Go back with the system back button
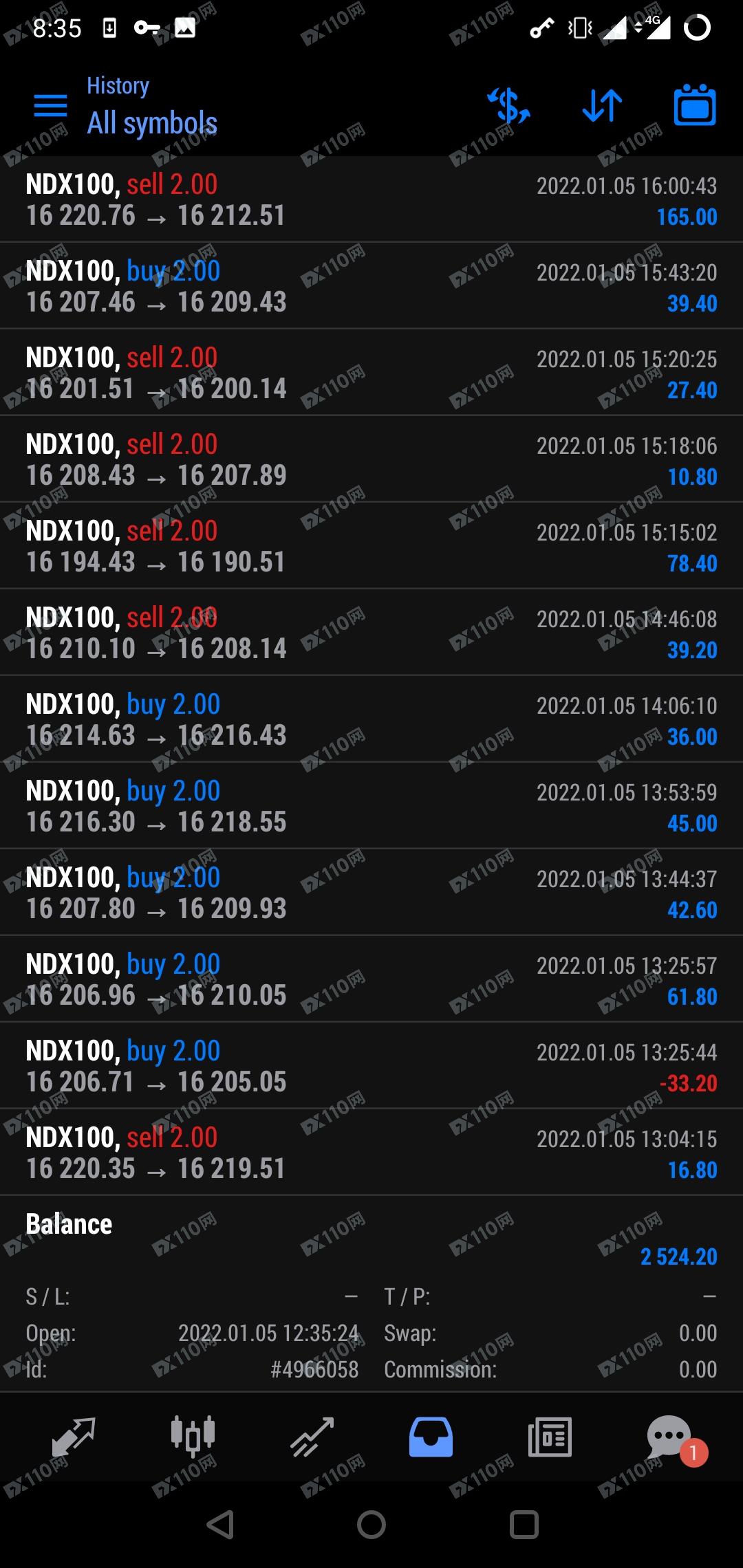The width and height of the screenshot is (743, 1568). pos(221,1525)
